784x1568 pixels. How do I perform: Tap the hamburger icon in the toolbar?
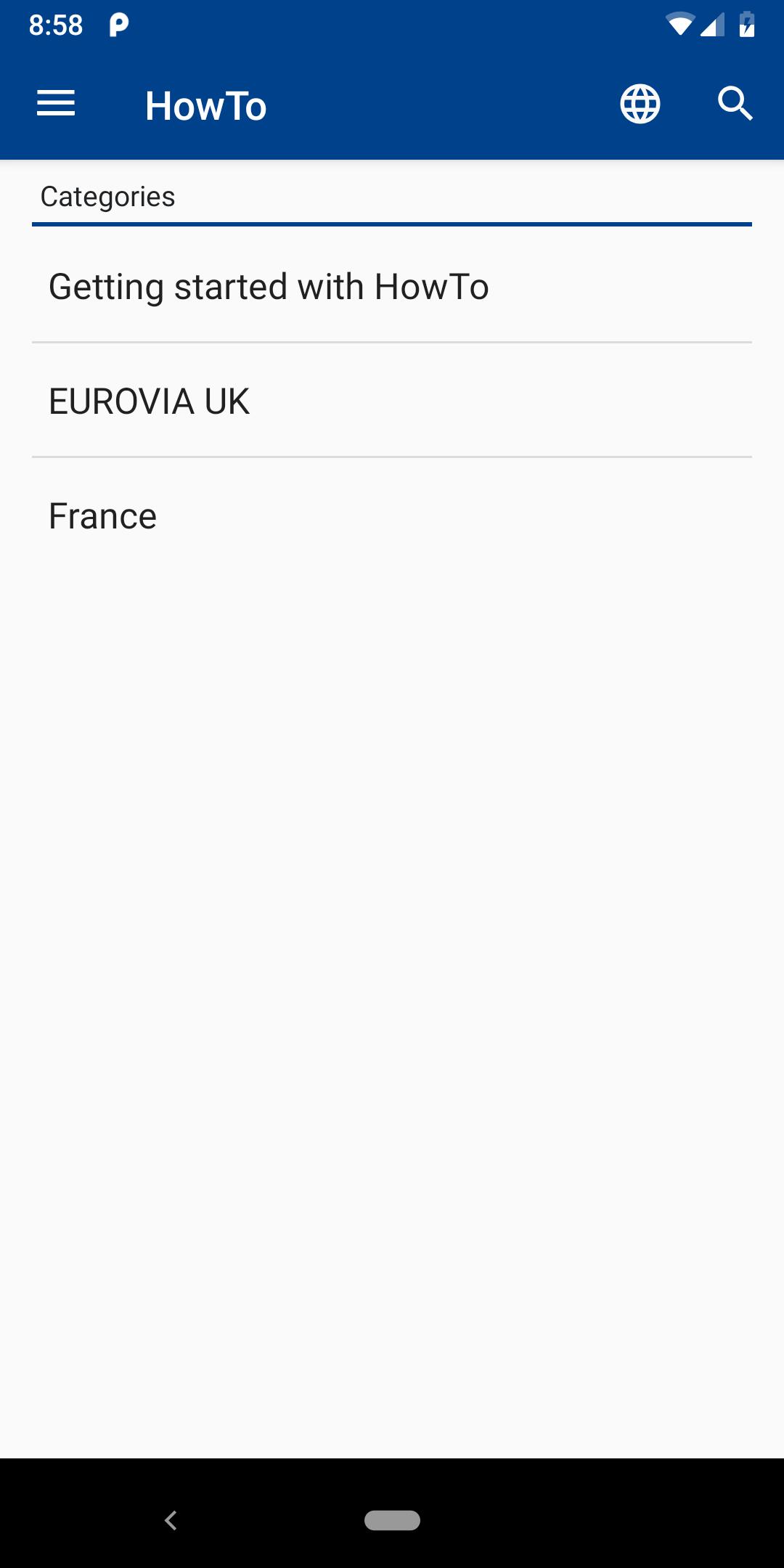click(x=57, y=104)
